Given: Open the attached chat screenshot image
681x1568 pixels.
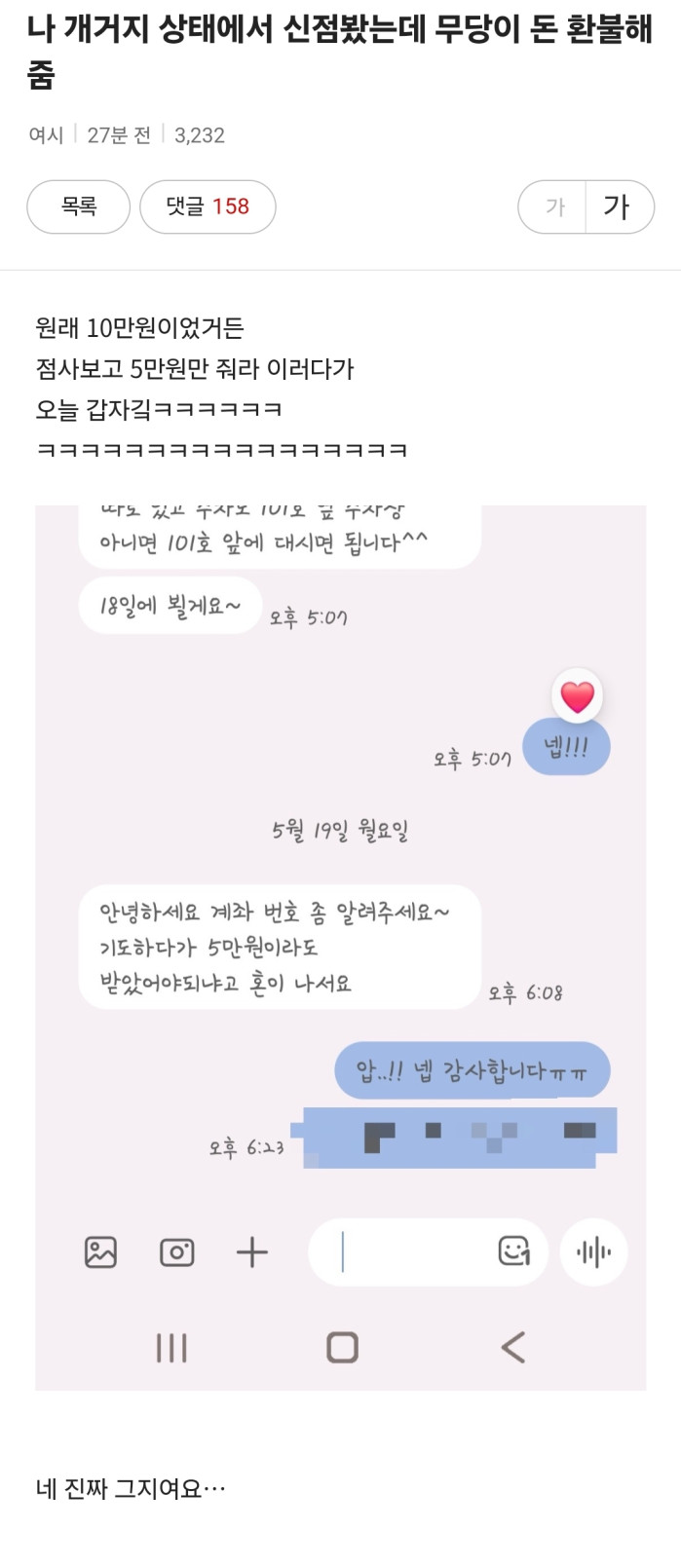Looking at the screenshot, I should [x=340, y=945].
